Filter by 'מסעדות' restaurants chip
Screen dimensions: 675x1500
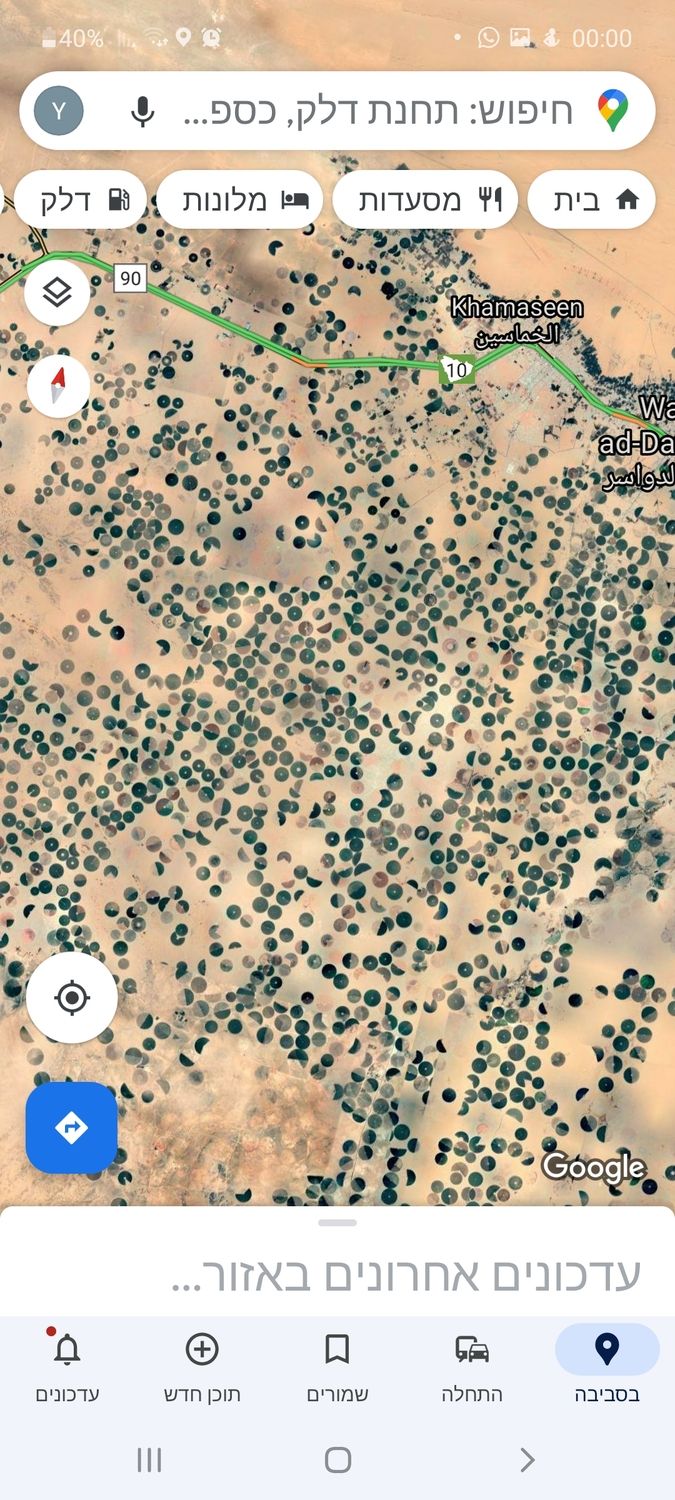click(425, 200)
